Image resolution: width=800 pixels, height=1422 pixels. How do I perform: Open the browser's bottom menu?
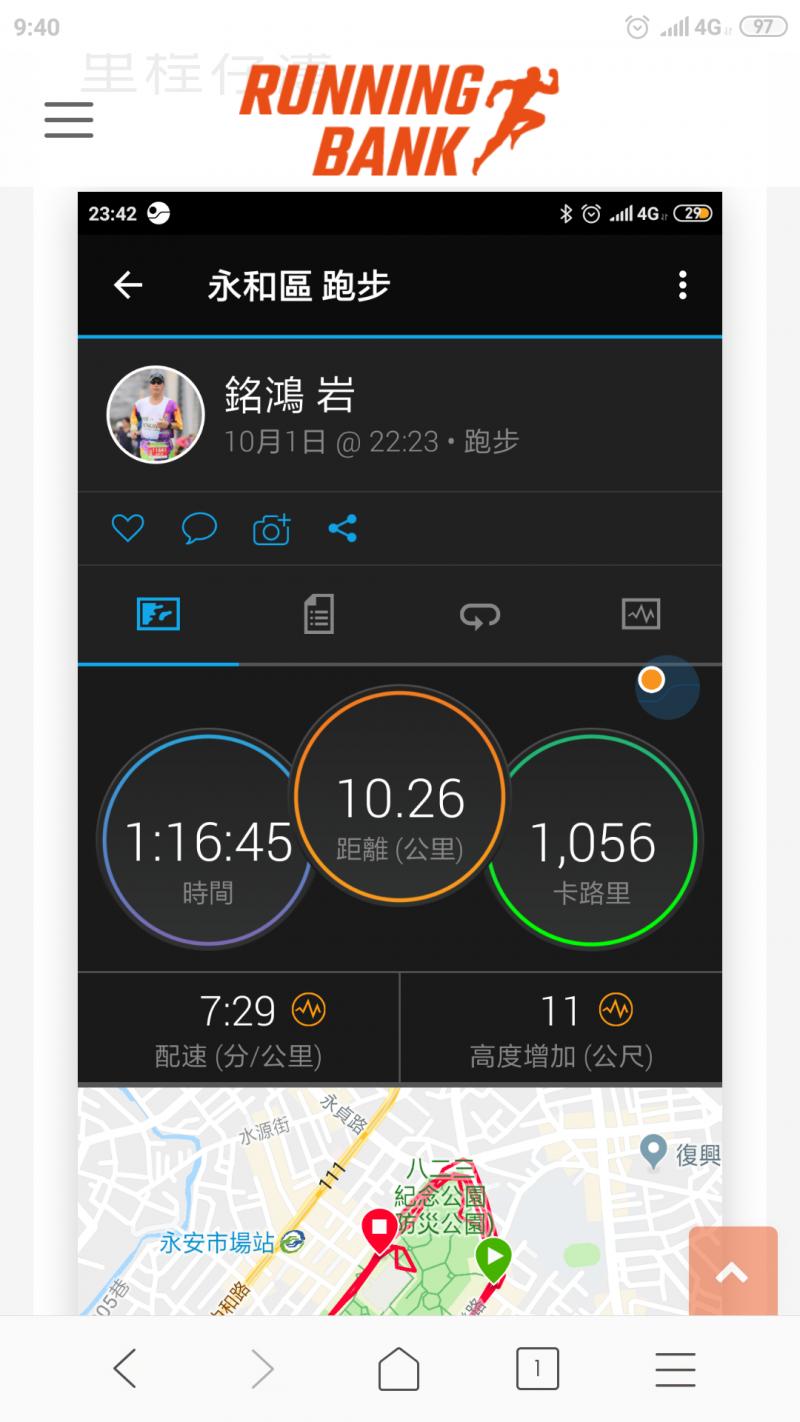pyautogui.click(x=675, y=1368)
